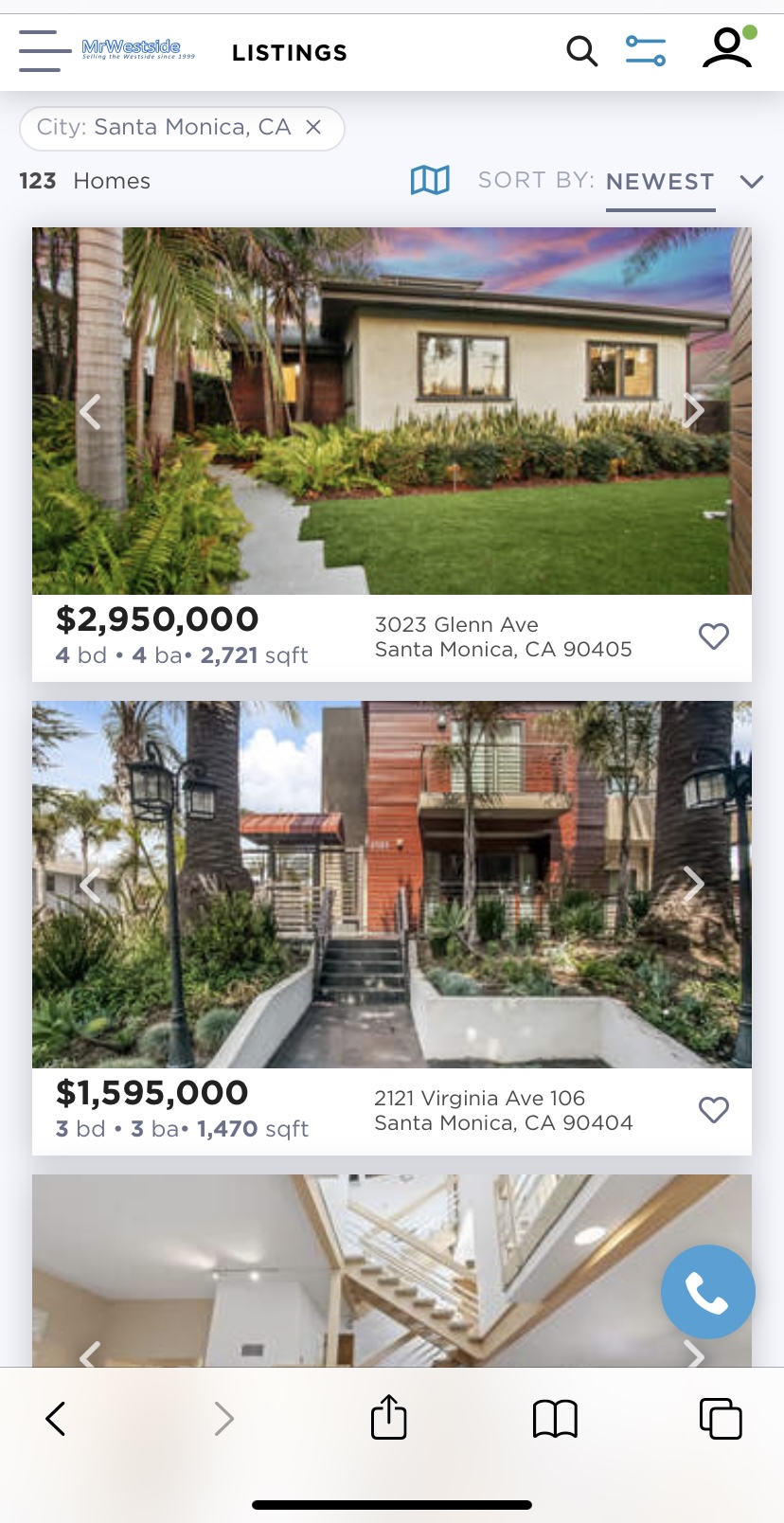Screen dimensions: 784x1523
Task: Show next photo of 3023 Glenn Ave
Action: tap(694, 410)
